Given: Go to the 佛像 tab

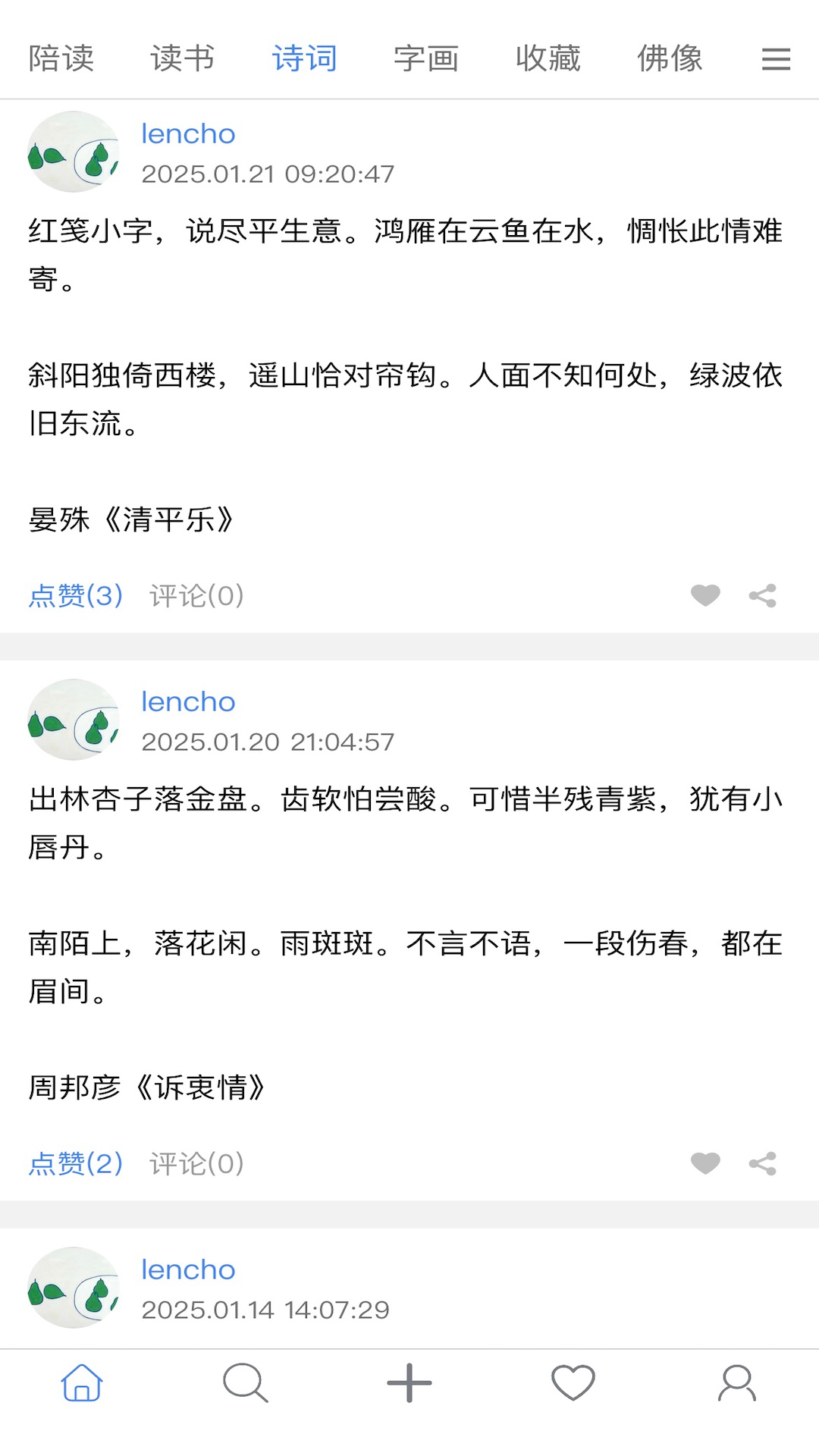Looking at the screenshot, I should click(670, 58).
